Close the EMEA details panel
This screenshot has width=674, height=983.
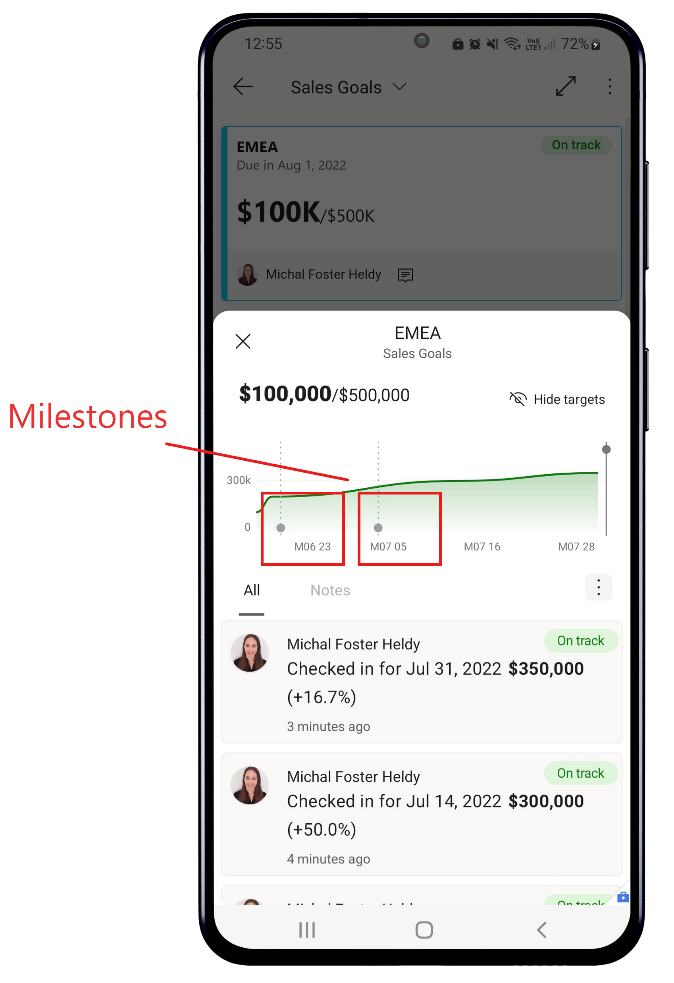243,341
